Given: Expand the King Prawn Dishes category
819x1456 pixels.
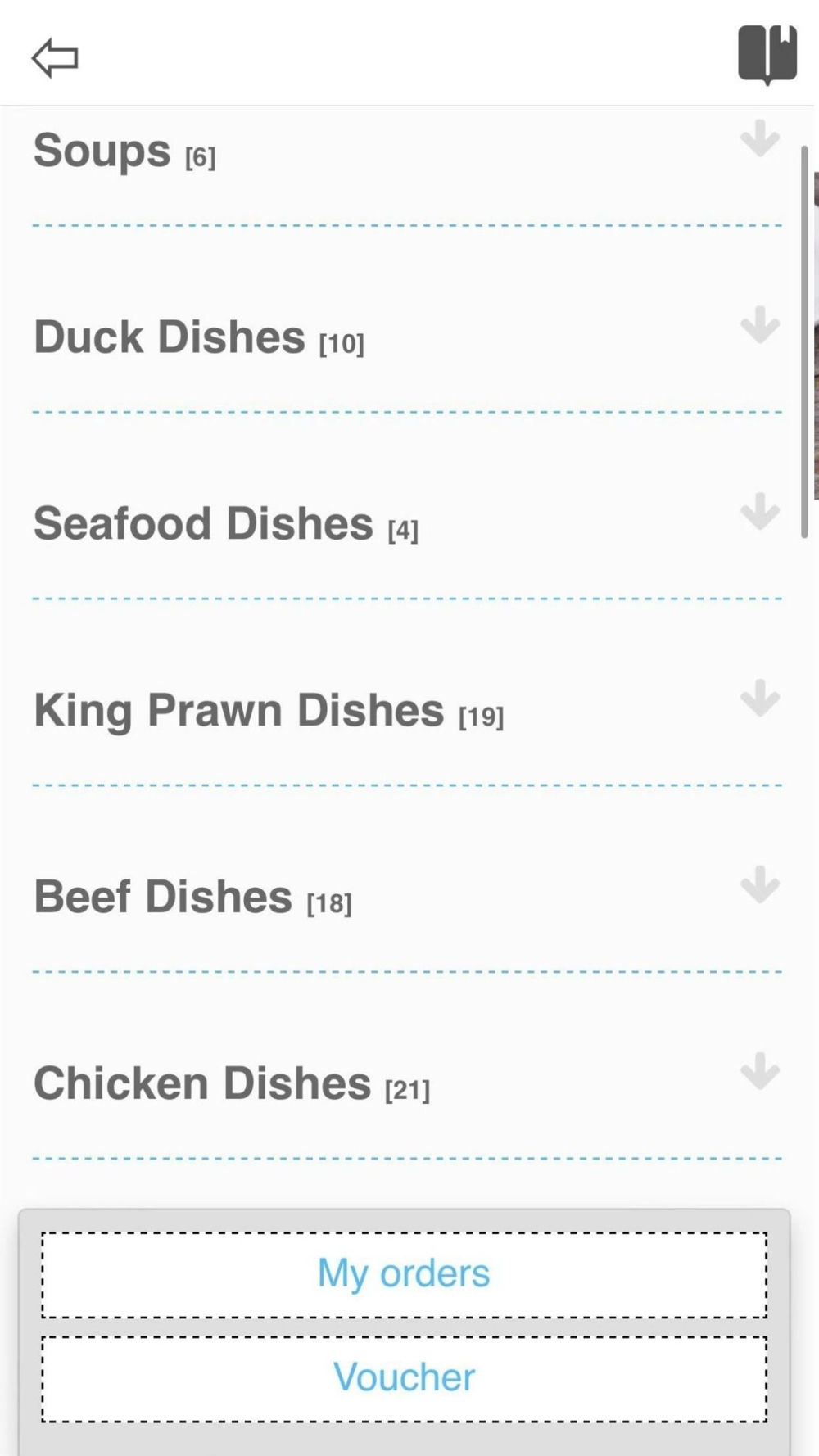Looking at the screenshot, I should pyautogui.click(x=759, y=699).
